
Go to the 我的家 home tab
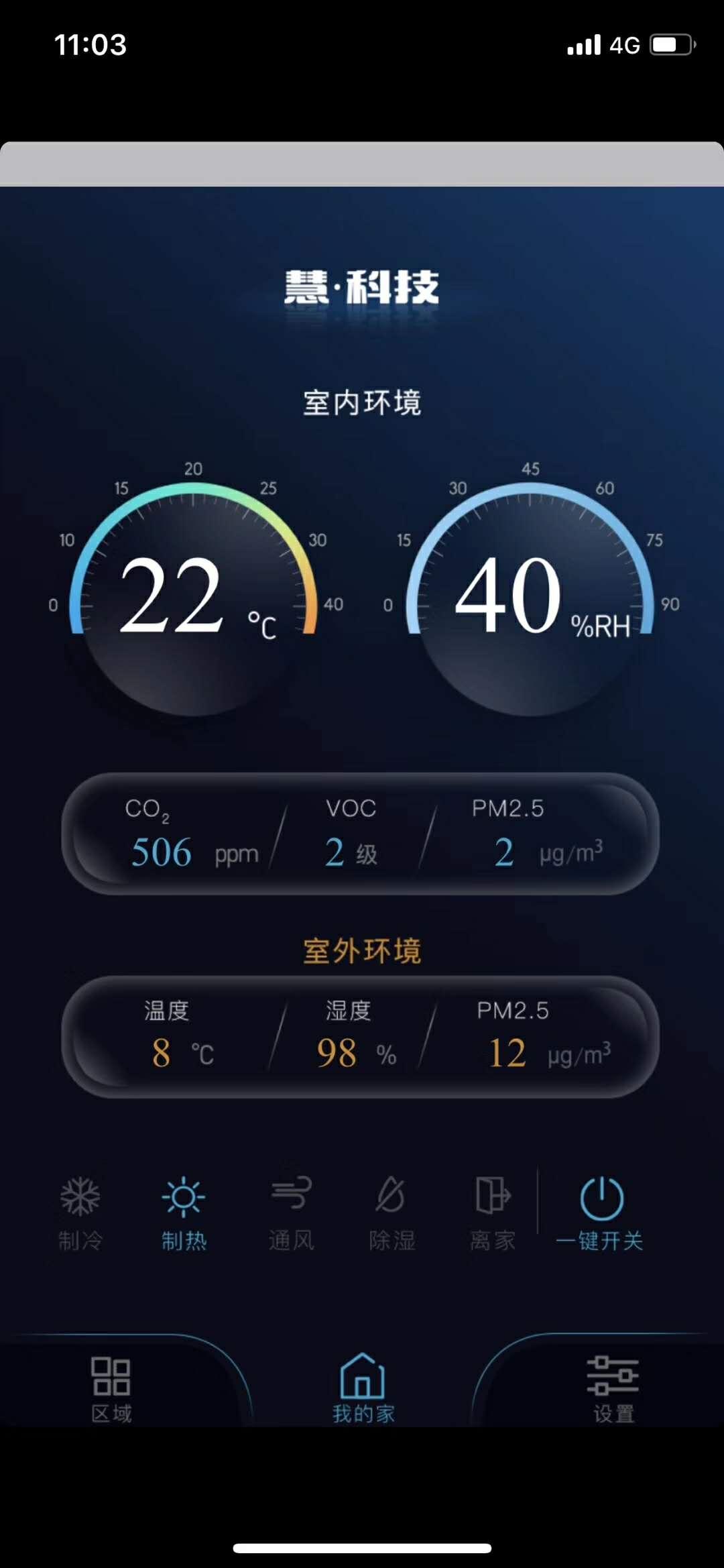[363, 1387]
